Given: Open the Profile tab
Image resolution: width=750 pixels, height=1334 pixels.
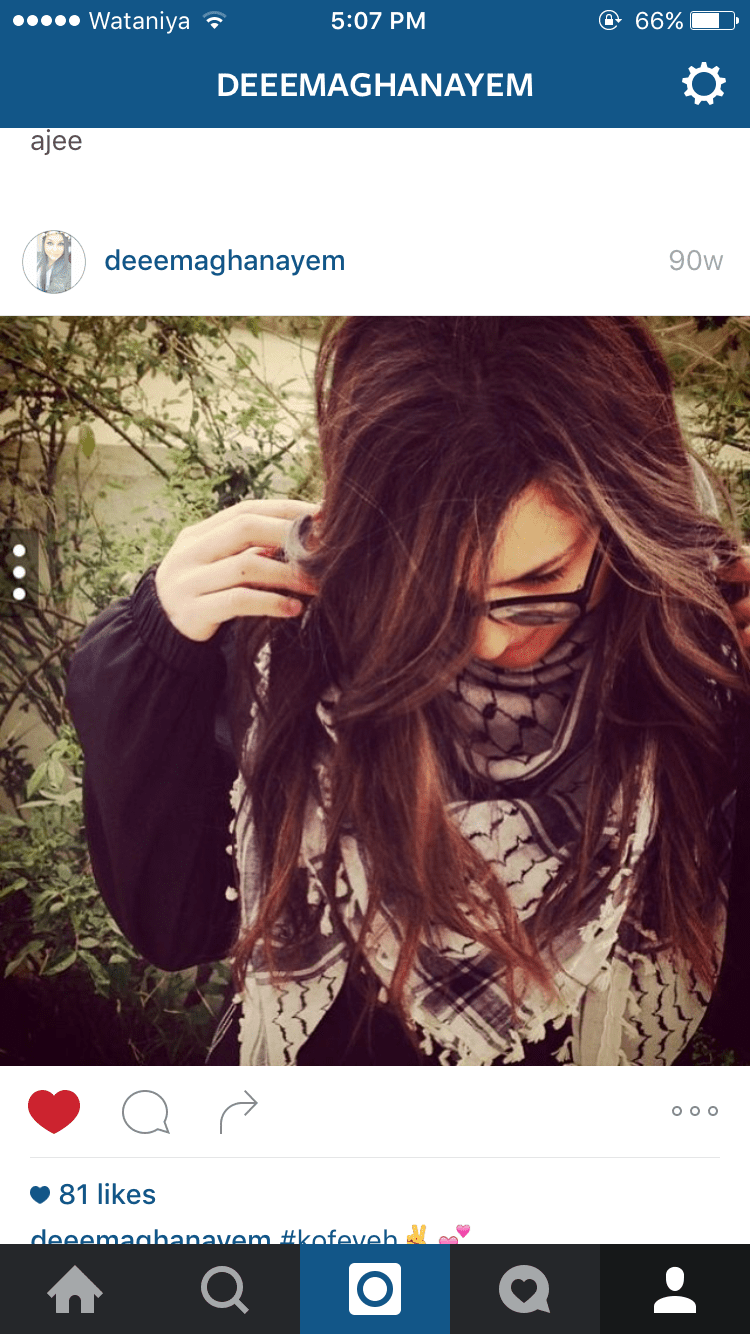Looking at the screenshot, I should tap(675, 1290).
